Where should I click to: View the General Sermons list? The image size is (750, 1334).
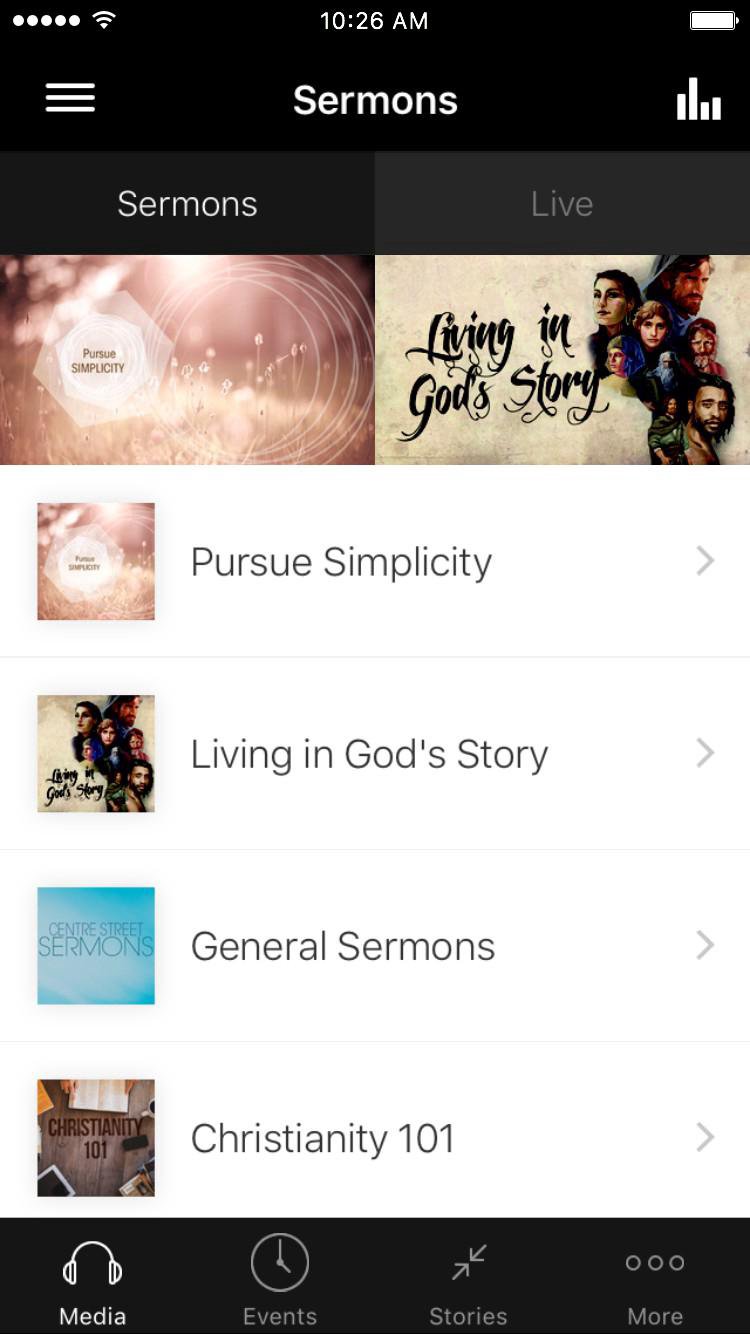[375, 946]
